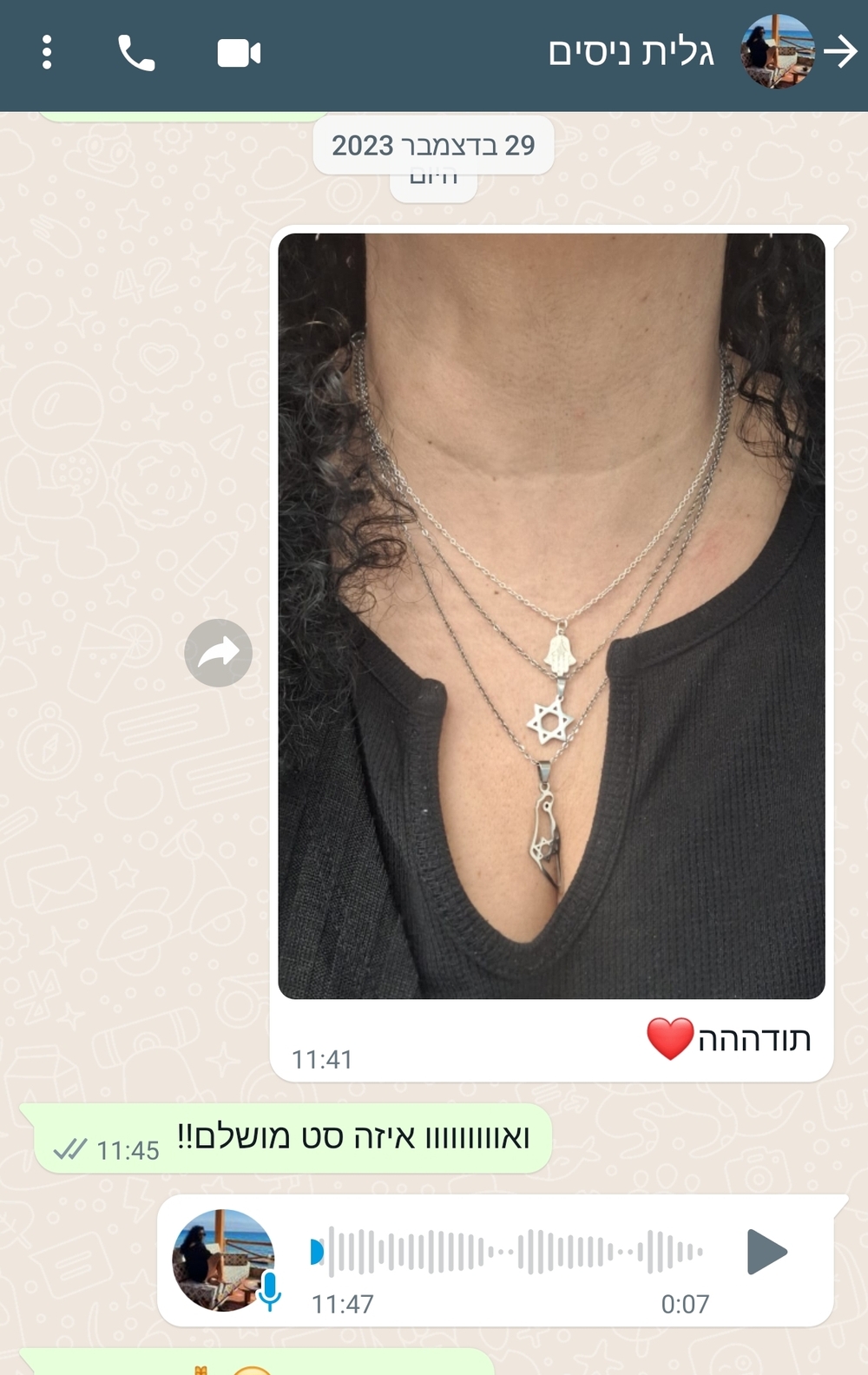
Task: Open the three-dot overflow menu
Action: click(x=47, y=53)
